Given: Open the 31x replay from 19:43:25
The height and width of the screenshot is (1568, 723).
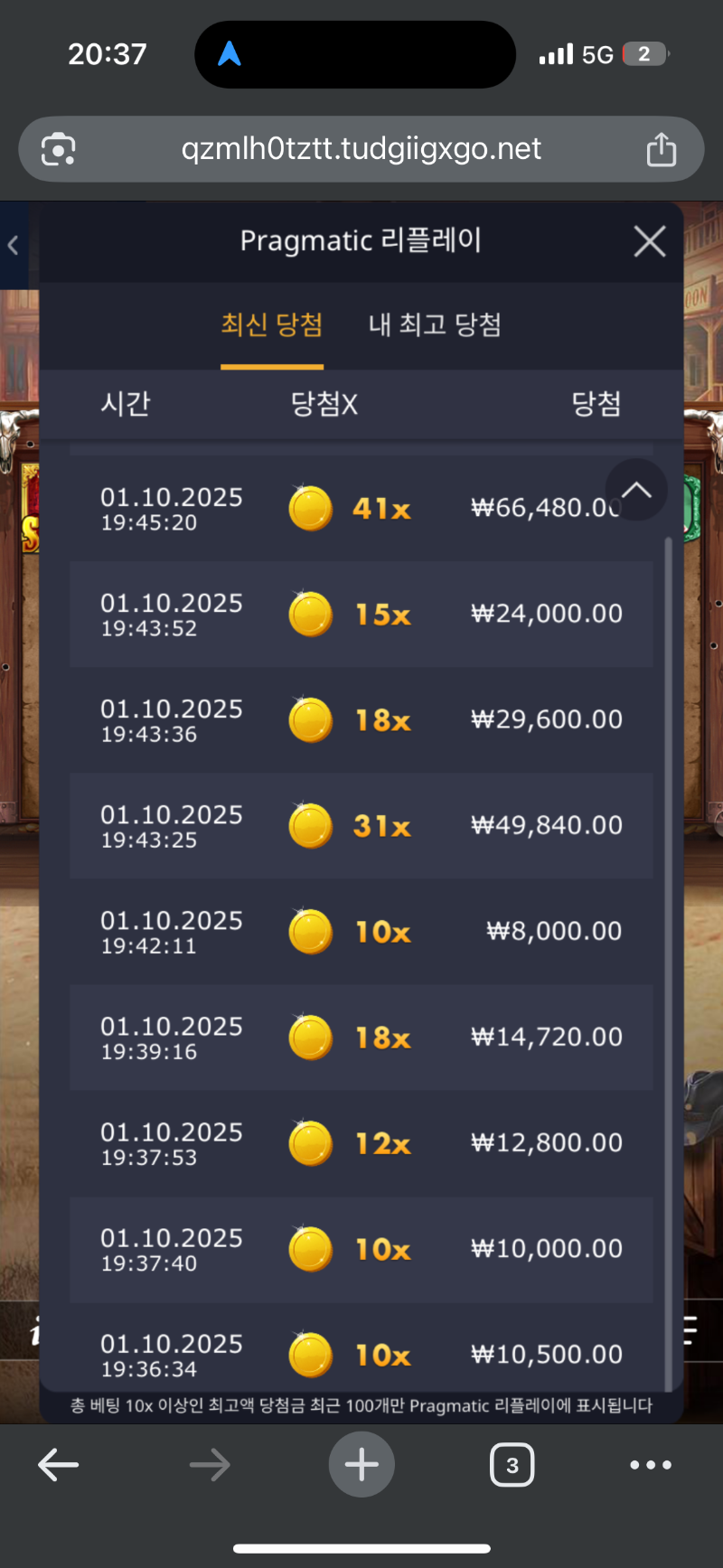Looking at the screenshot, I should (361, 825).
